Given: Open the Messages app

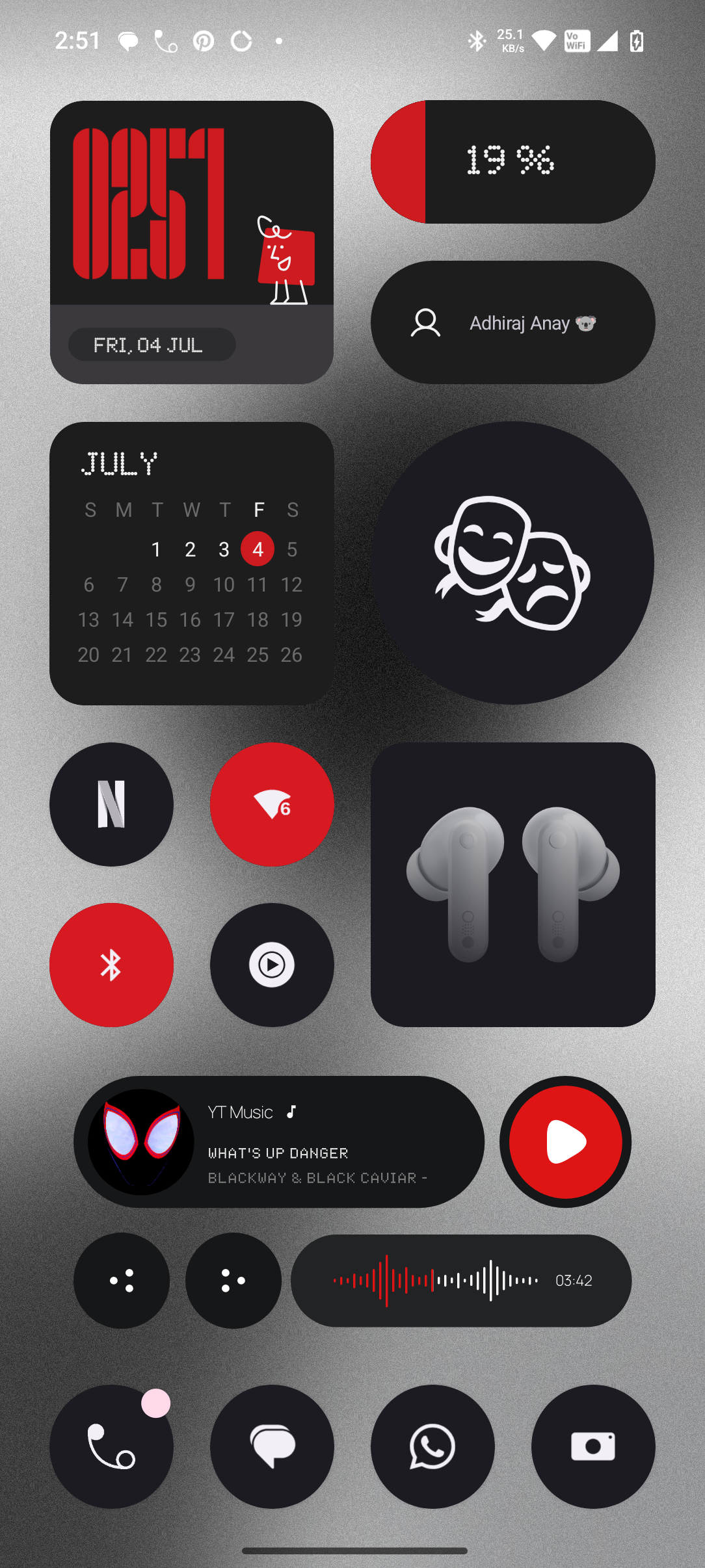Looking at the screenshot, I should point(272,1446).
